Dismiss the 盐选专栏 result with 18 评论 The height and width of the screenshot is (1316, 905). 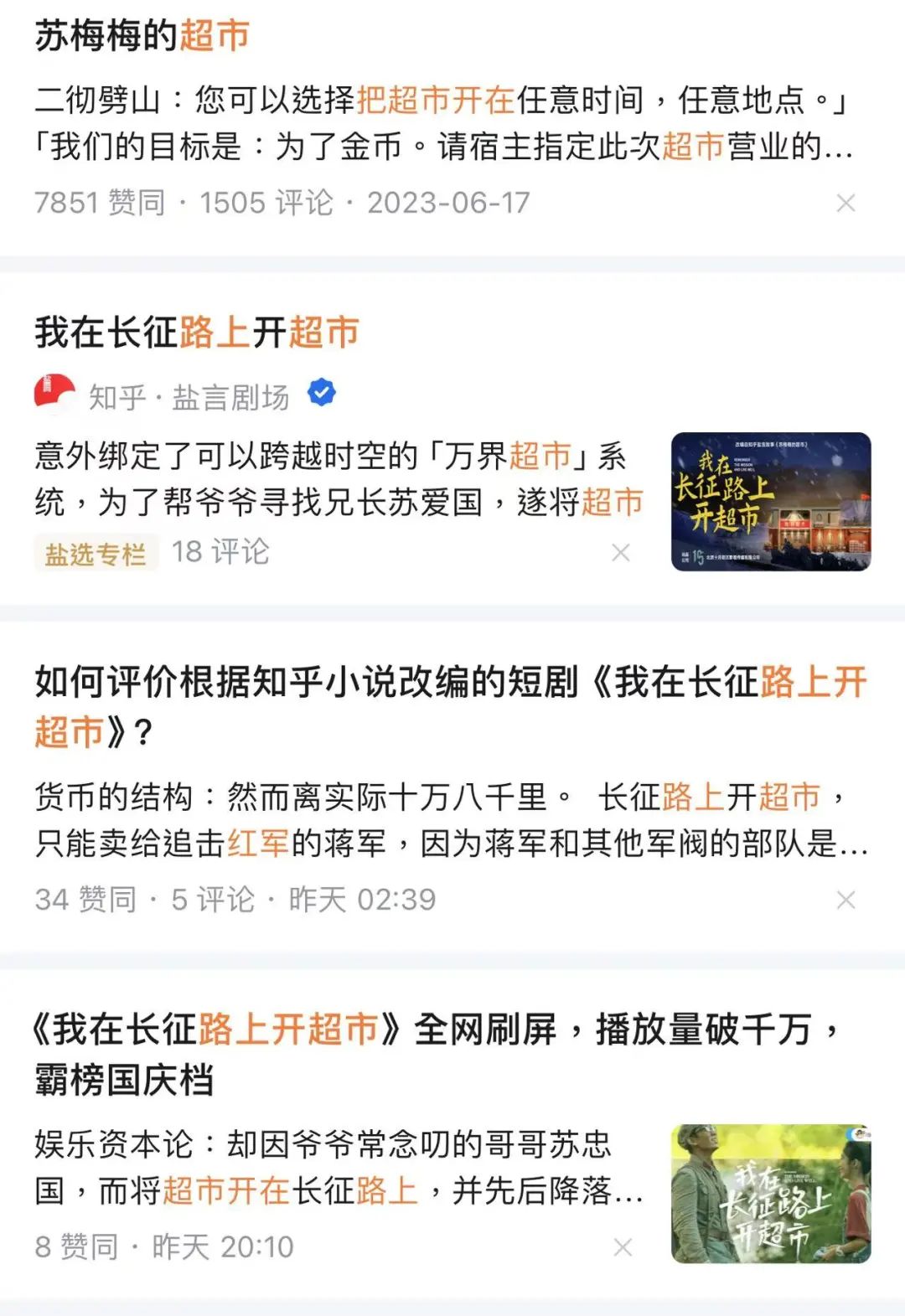tap(621, 552)
